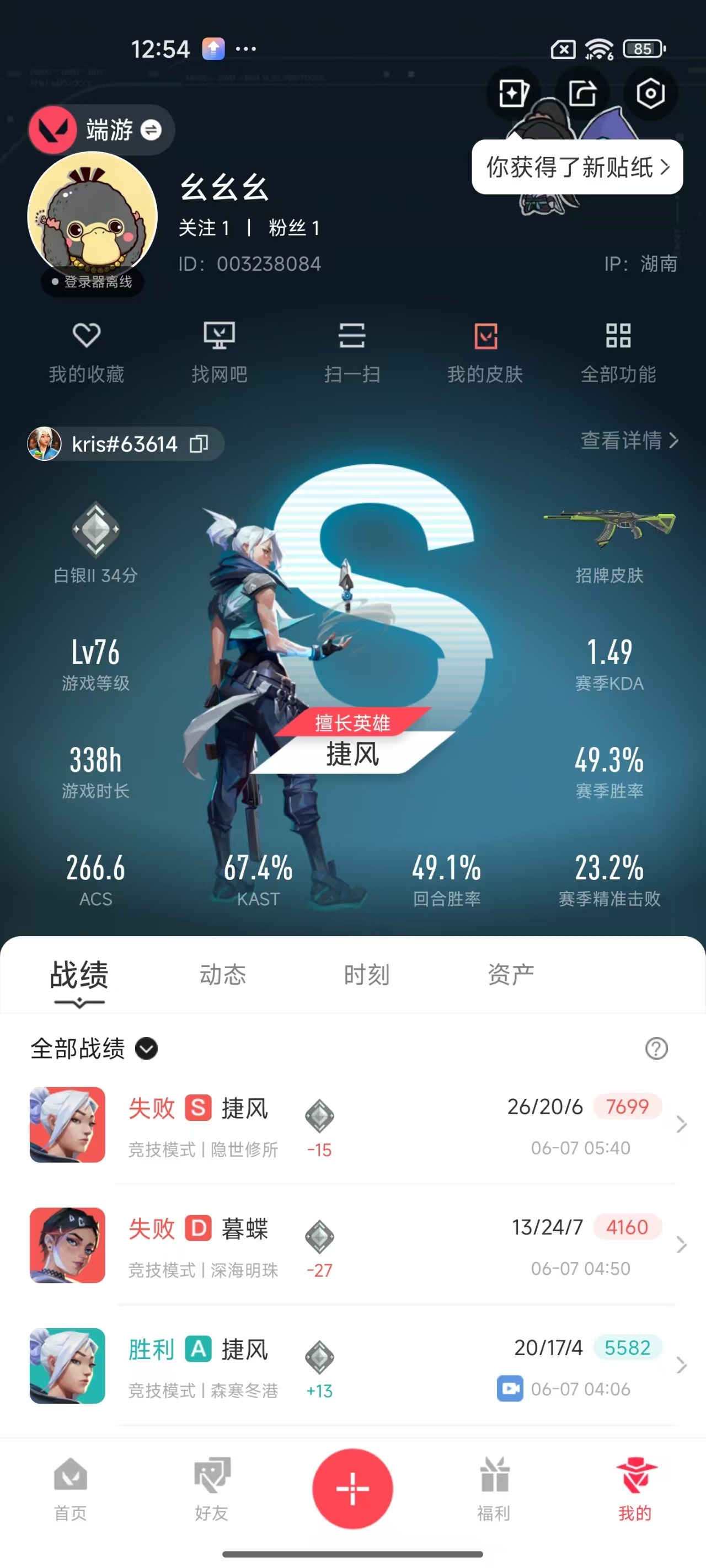Tap the share icon at top
This screenshot has height=1568, width=706.
(x=582, y=94)
